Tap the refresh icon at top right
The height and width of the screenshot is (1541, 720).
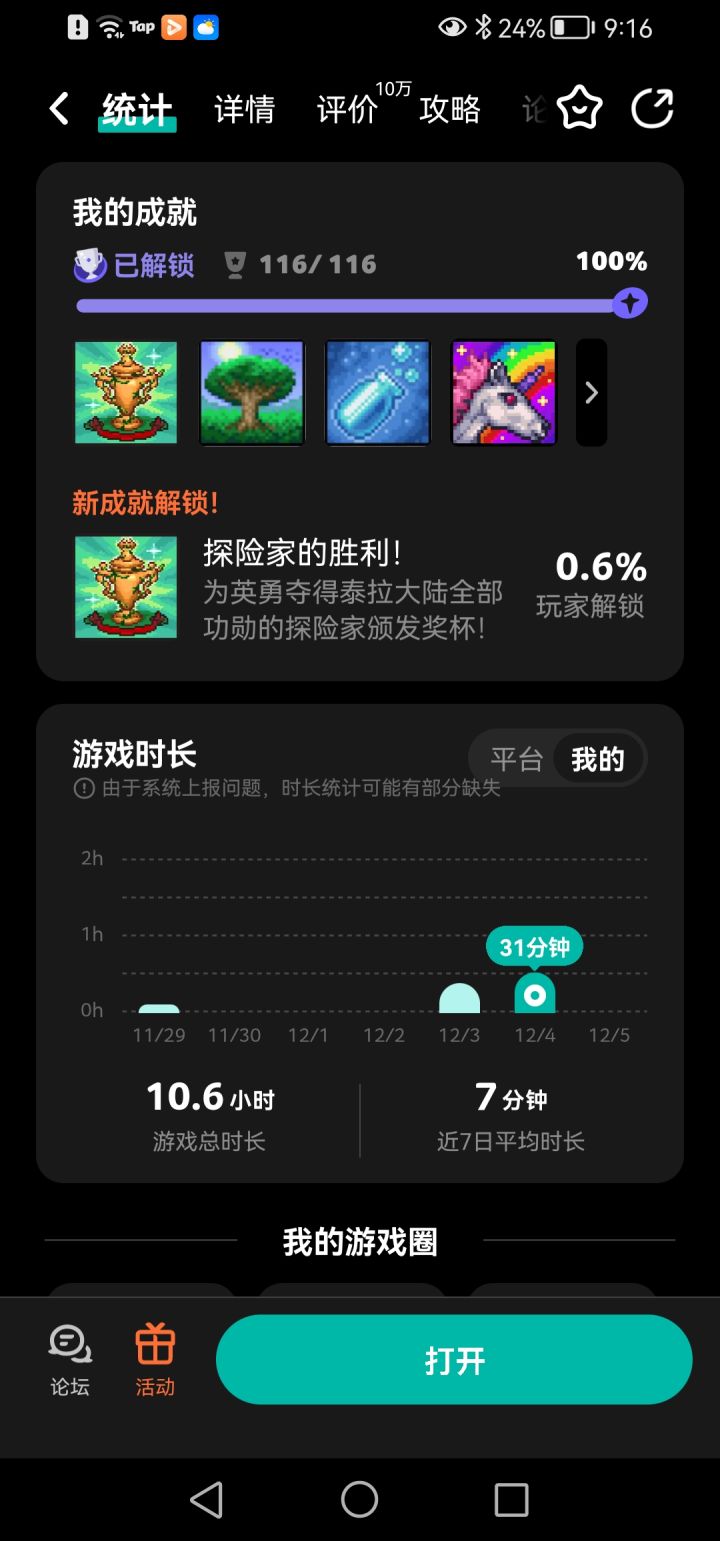pyautogui.click(x=652, y=108)
